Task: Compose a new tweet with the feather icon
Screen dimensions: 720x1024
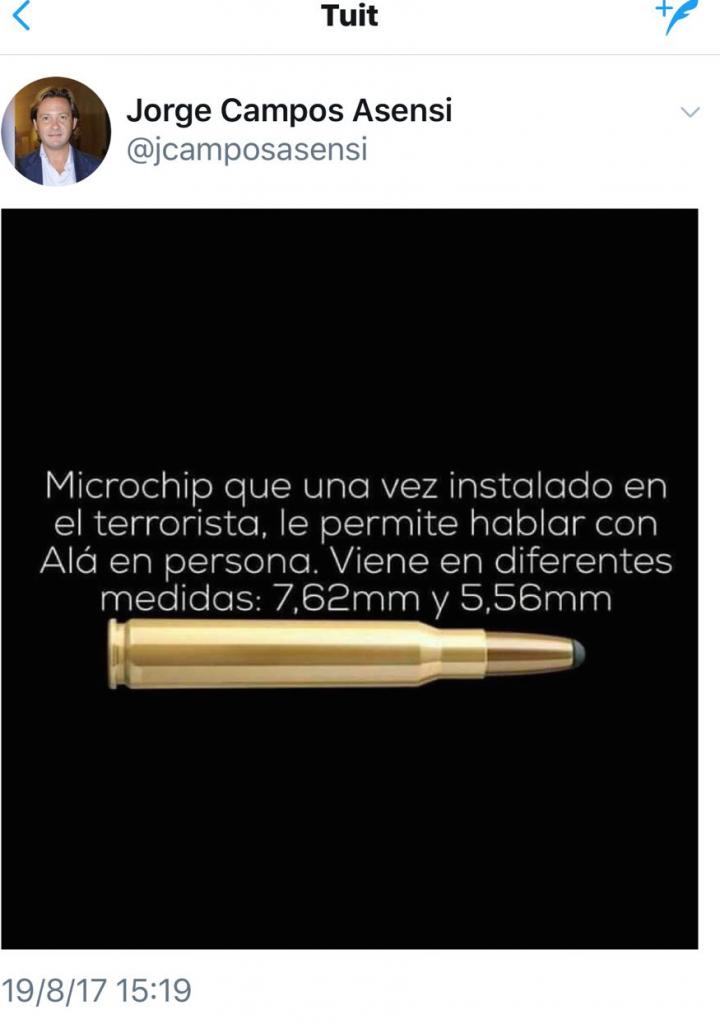Action: [679, 17]
